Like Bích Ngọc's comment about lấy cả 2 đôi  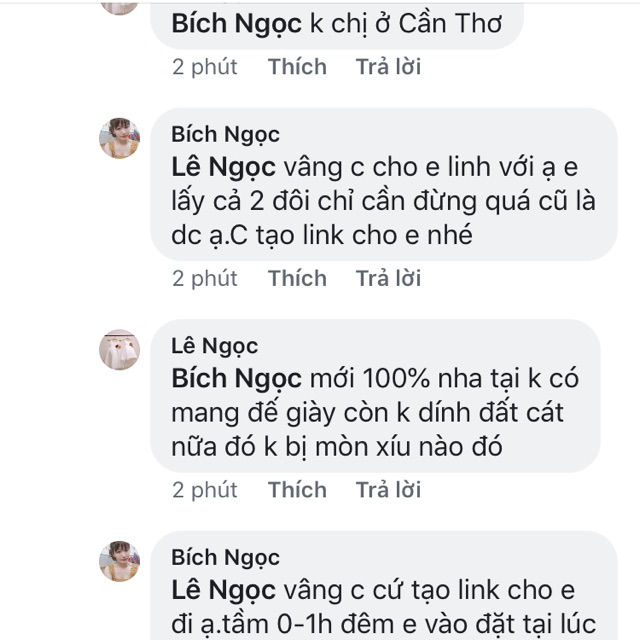297,278
